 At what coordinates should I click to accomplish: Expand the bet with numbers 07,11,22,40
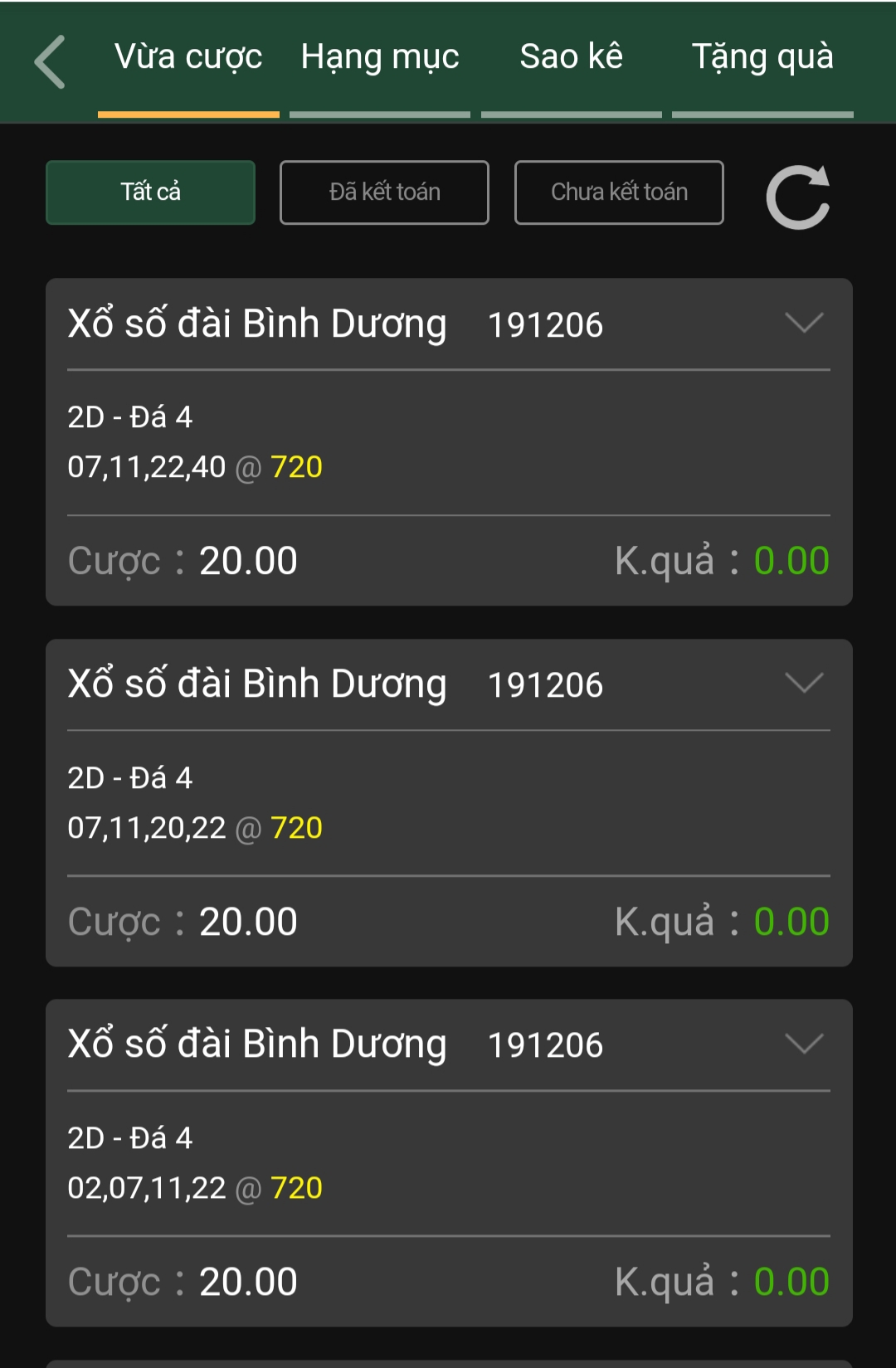(x=803, y=323)
